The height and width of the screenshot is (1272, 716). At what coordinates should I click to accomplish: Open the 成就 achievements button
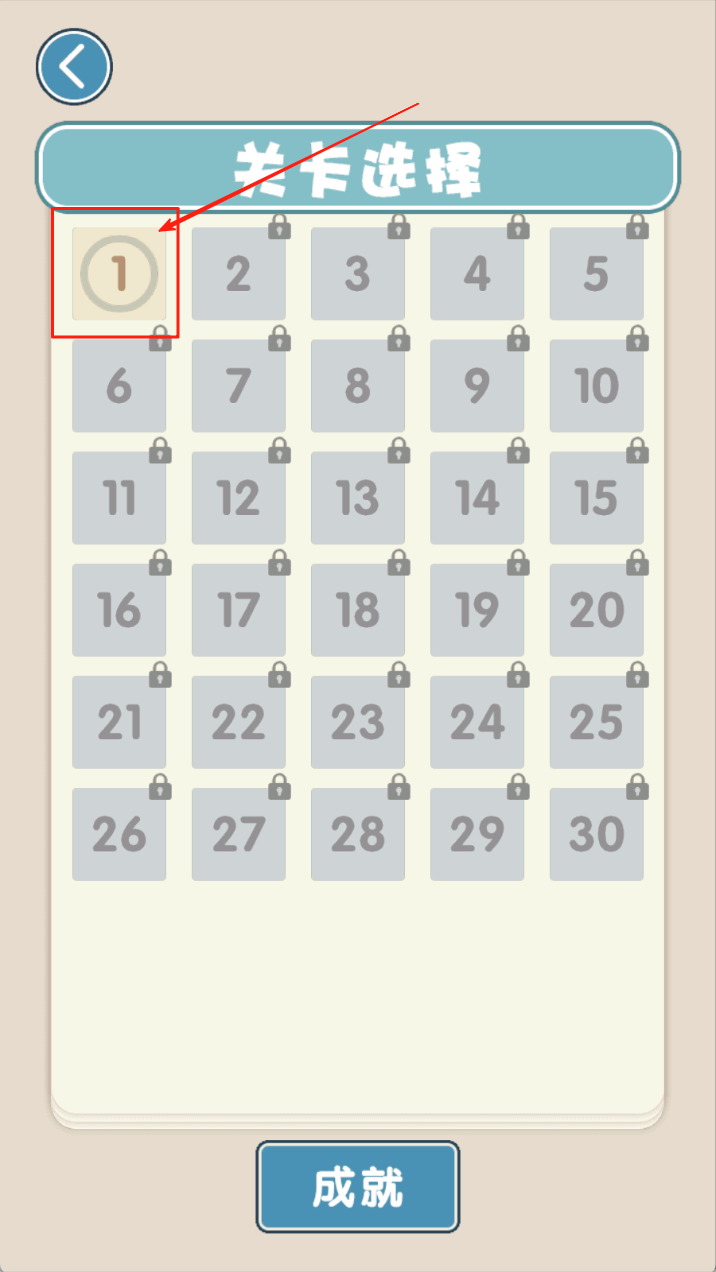coord(358,1187)
